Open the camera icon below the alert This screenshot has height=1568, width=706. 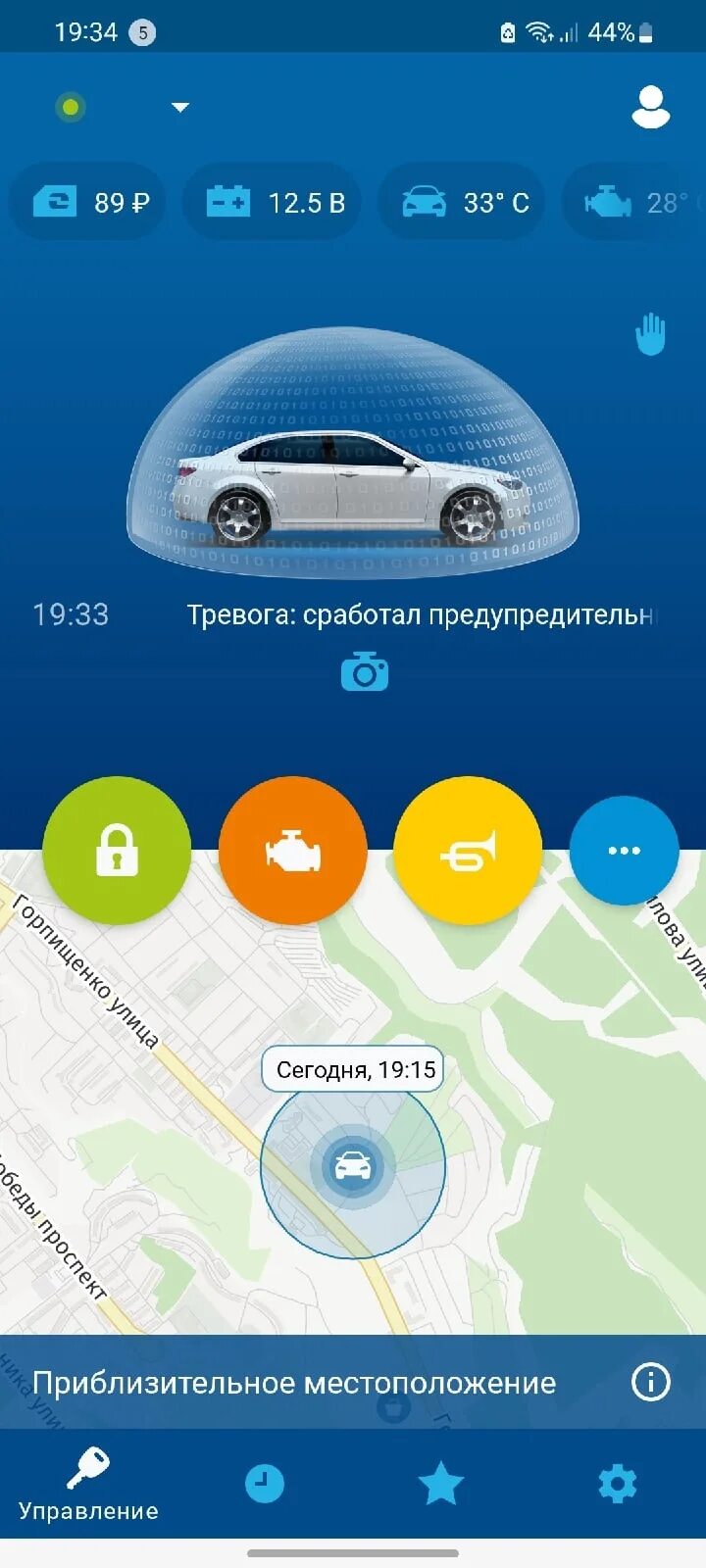[x=365, y=671]
